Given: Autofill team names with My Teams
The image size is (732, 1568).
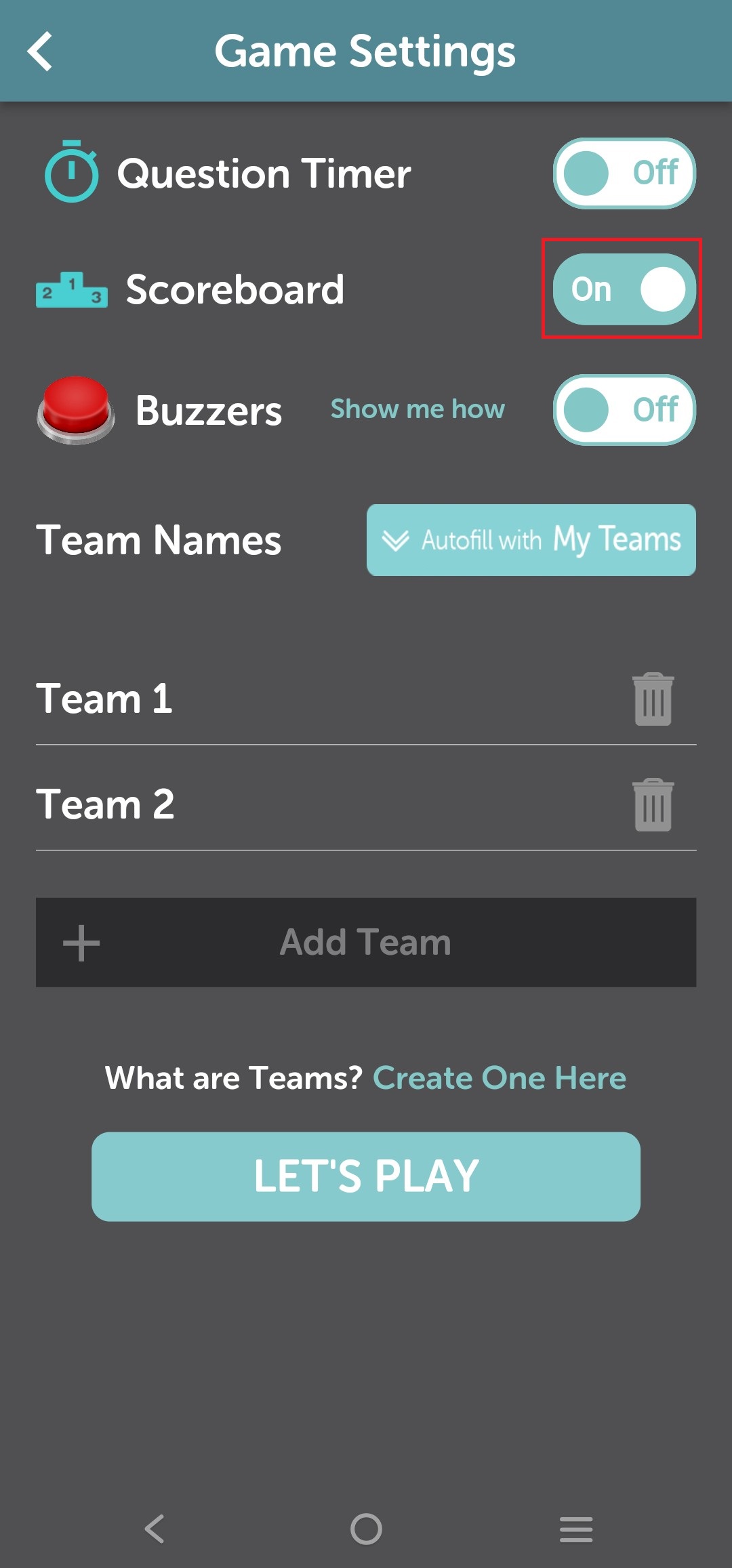Looking at the screenshot, I should pos(531,540).
